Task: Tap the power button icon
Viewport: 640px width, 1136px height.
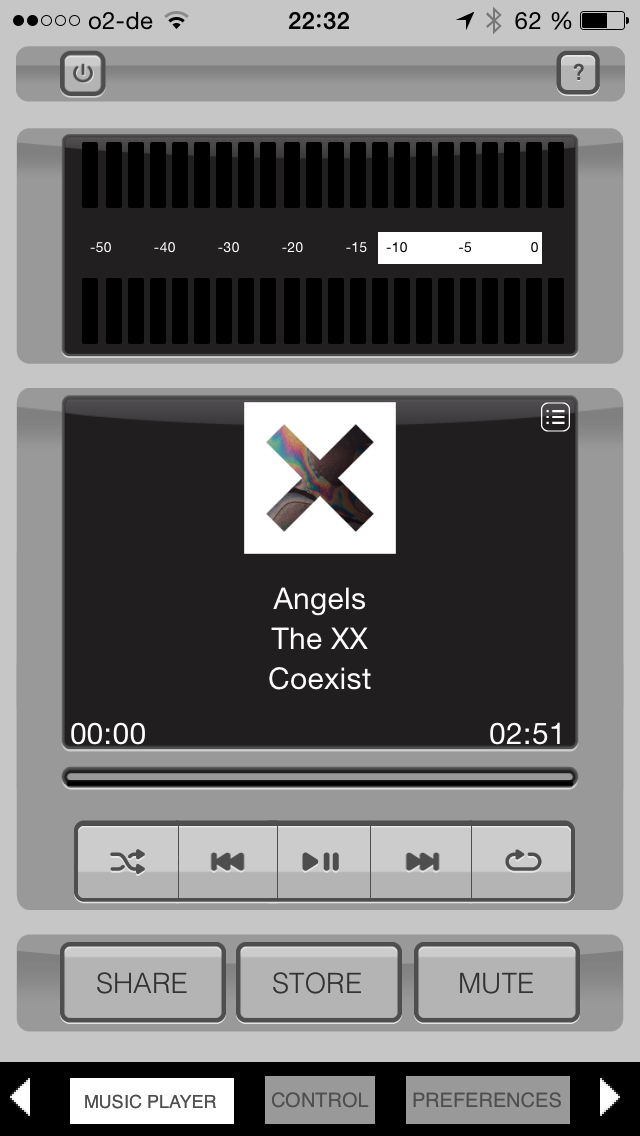Action: point(83,73)
